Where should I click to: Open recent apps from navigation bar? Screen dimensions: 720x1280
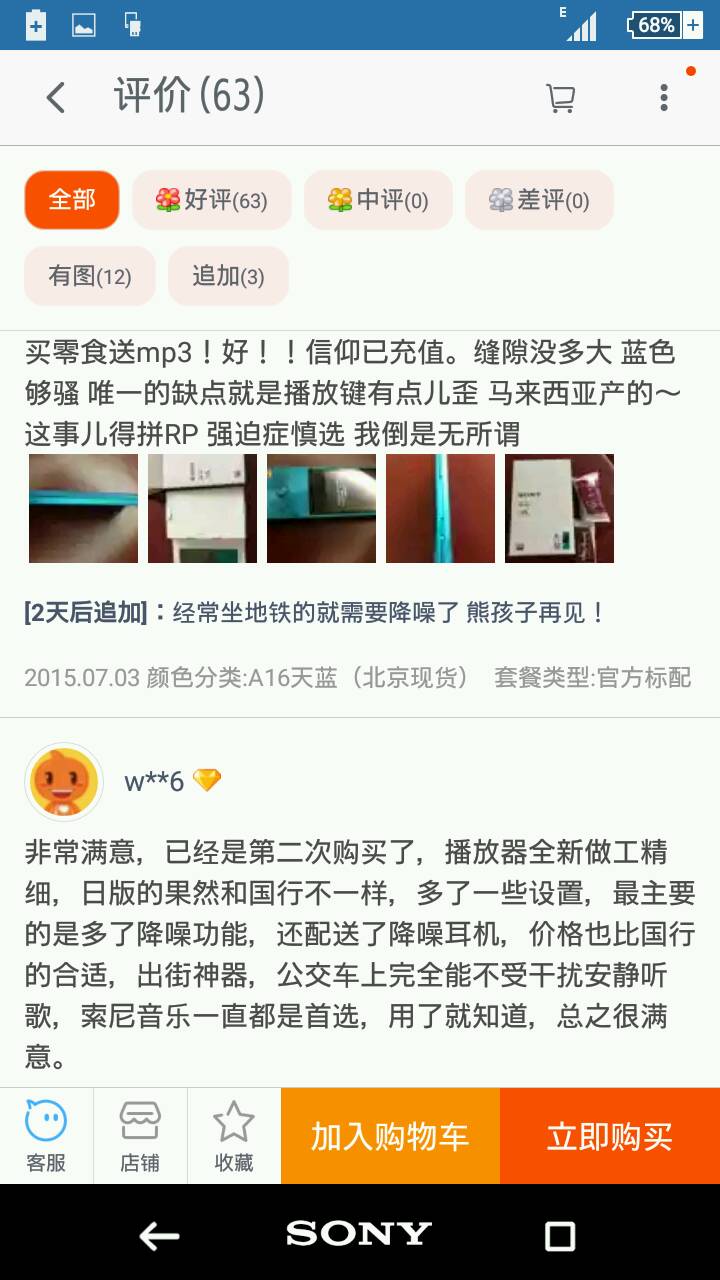560,1236
